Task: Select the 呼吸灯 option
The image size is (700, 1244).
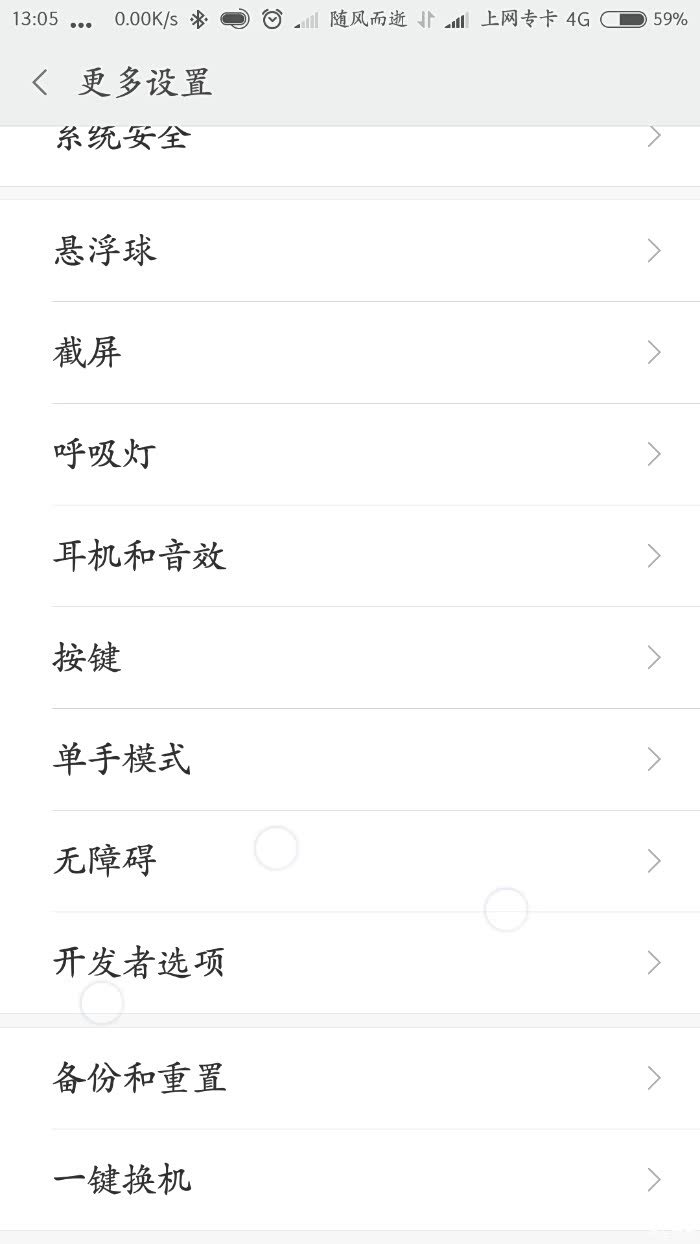Action: pos(350,454)
